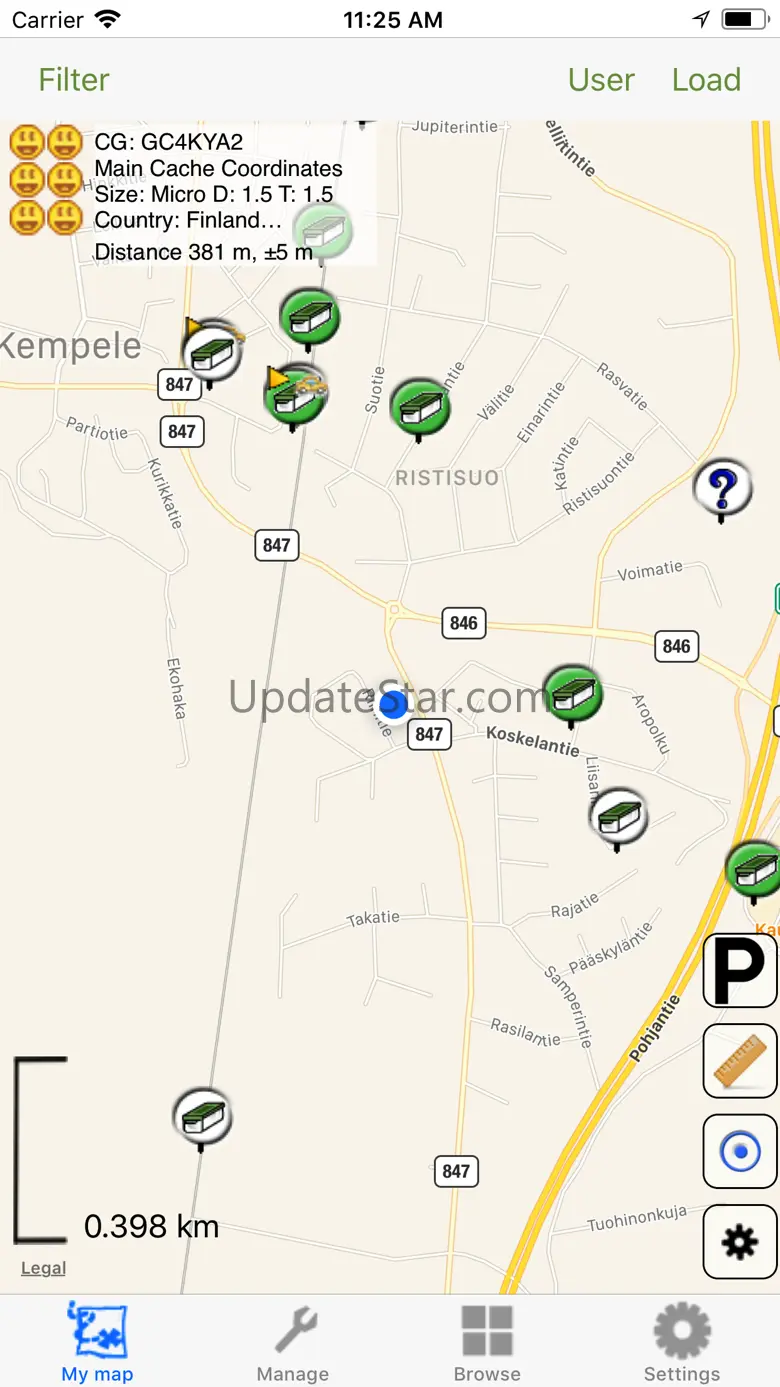Open the Settings tab
This screenshot has width=780, height=1387.
click(681, 1343)
